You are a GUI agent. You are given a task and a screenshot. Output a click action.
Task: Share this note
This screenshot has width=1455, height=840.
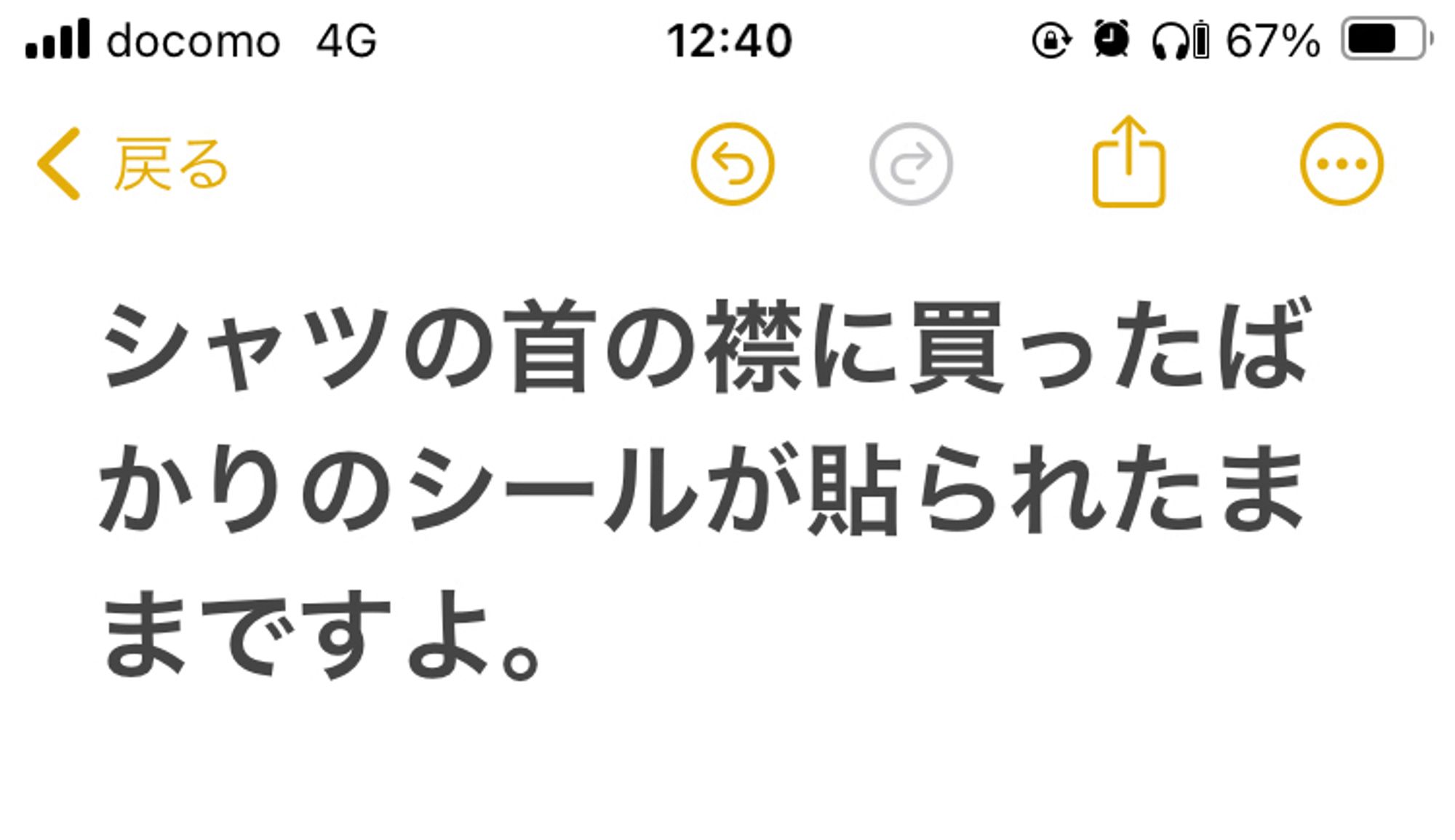(1128, 163)
